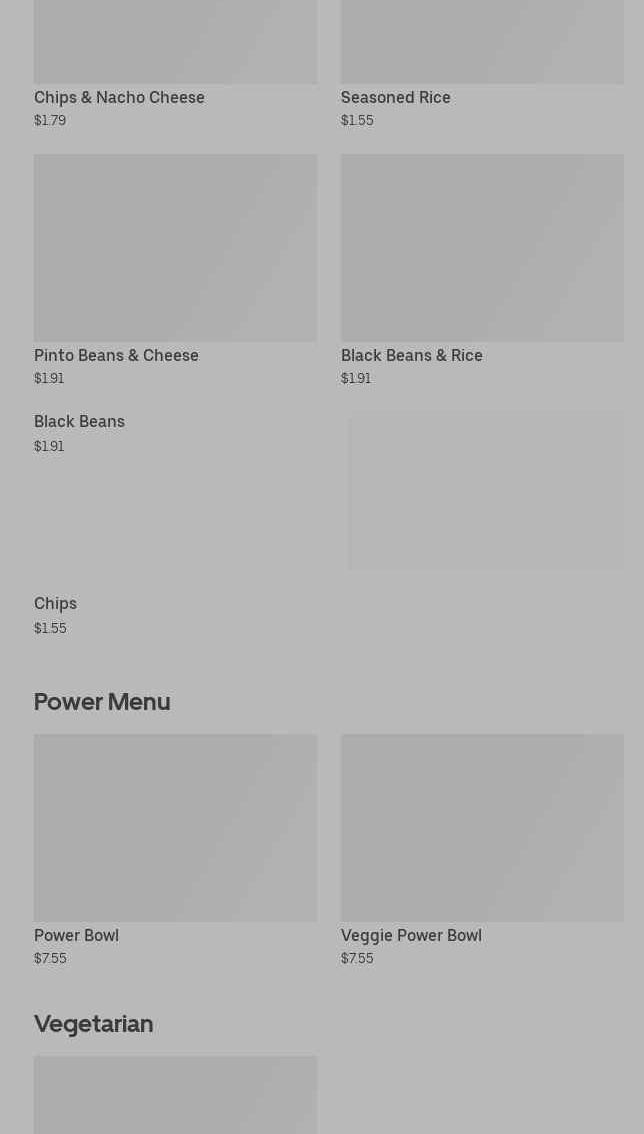The width and height of the screenshot is (644, 1134).
Task: Open Pinto Beans & Cheese item
Action: (x=175, y=270)
